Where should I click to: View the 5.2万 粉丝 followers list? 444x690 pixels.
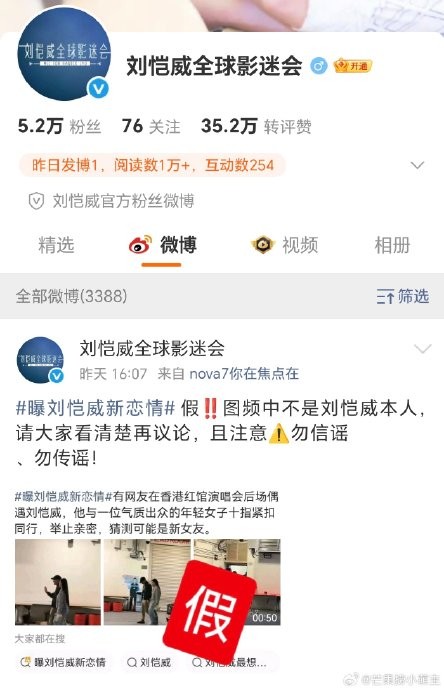pos(59,126)
